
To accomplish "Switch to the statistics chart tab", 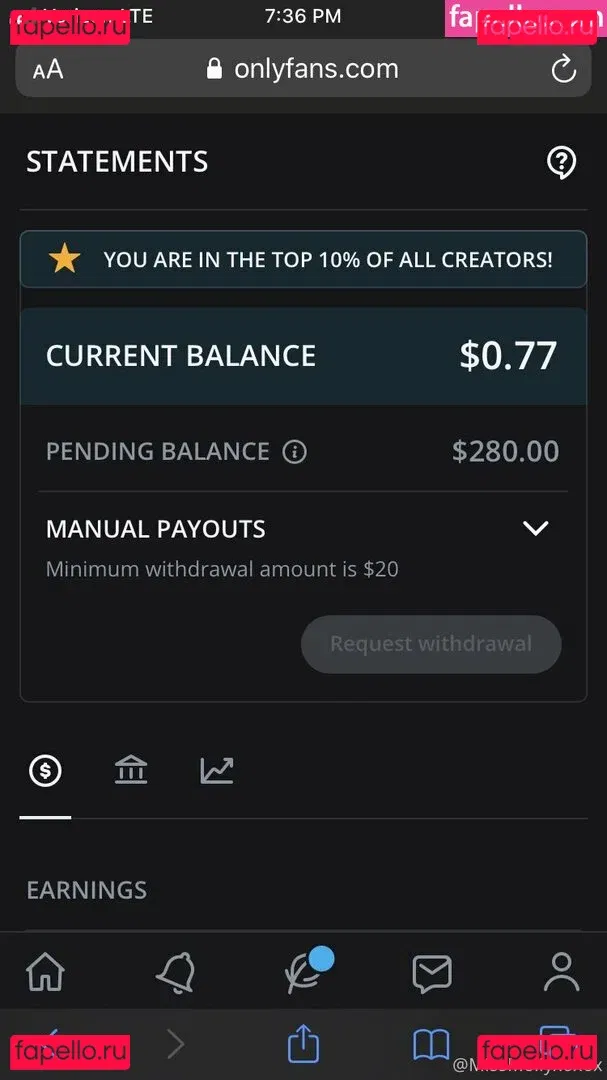I will click(217, 770).
